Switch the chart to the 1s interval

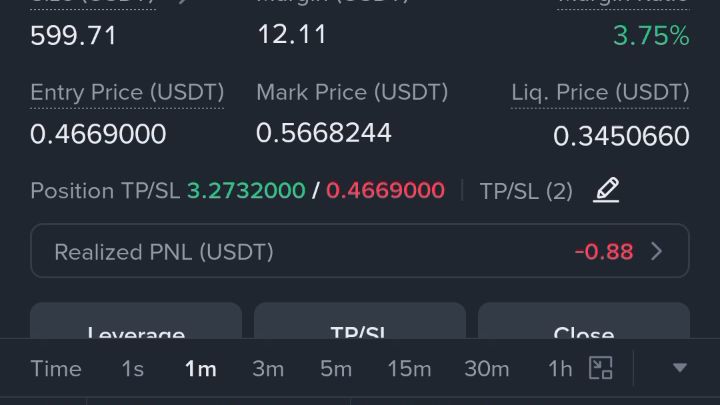[x=133, y=369]
